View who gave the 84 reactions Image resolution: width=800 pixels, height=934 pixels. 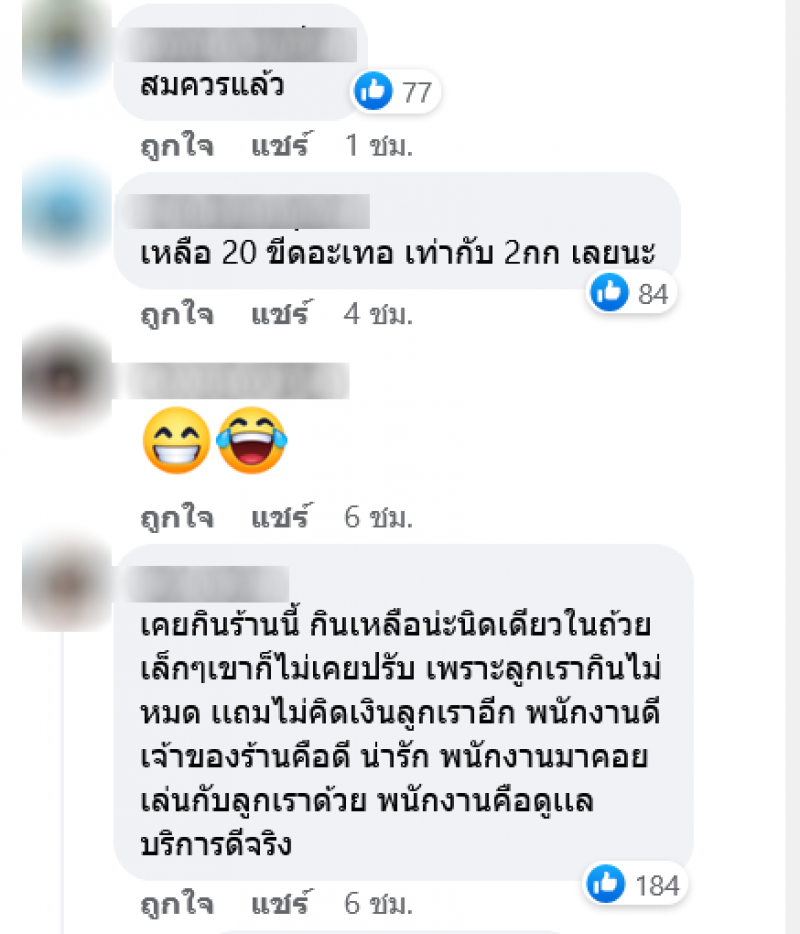click(634, 293)
